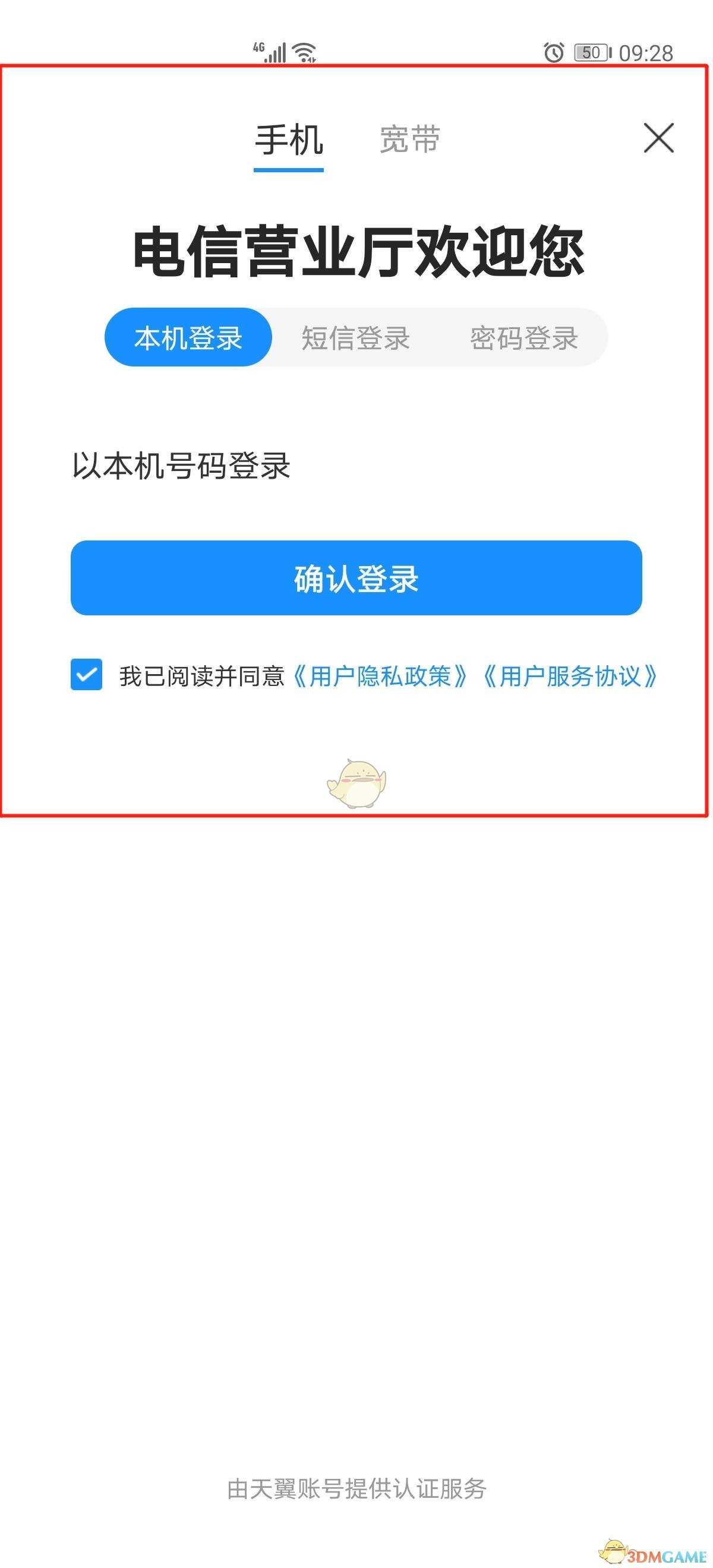Select the 手机 tab
Screen dimensions: 713x1568
(288, 139)
